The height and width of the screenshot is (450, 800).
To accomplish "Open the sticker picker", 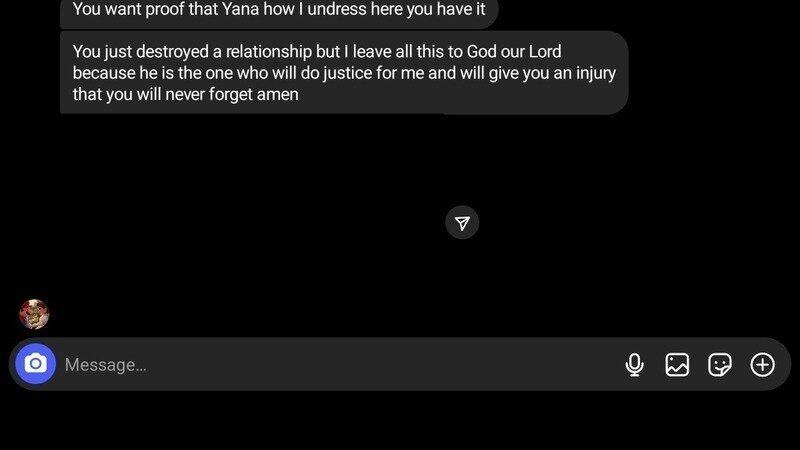I will [x=720, y=365].
